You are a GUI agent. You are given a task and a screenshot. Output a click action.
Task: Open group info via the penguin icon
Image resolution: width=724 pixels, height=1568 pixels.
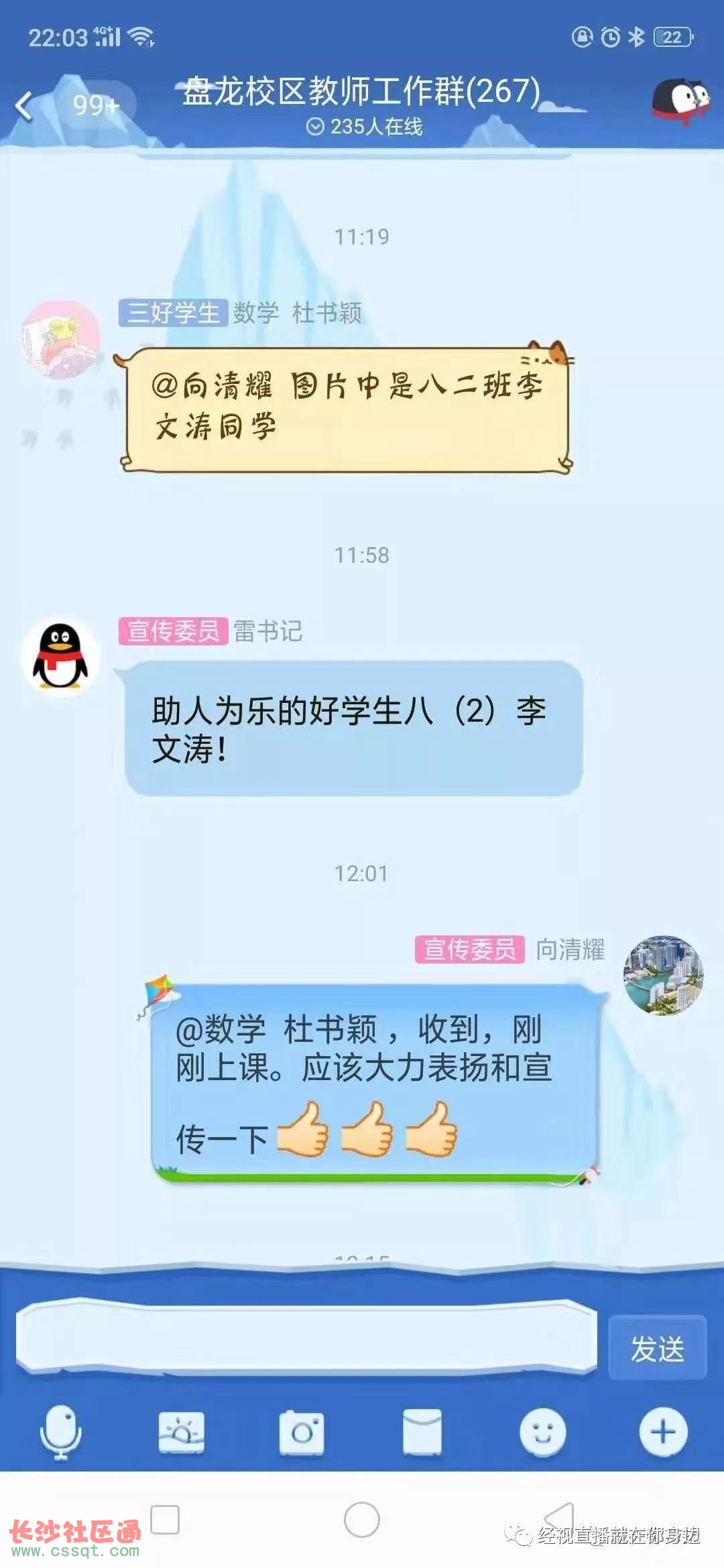(680, 102)
